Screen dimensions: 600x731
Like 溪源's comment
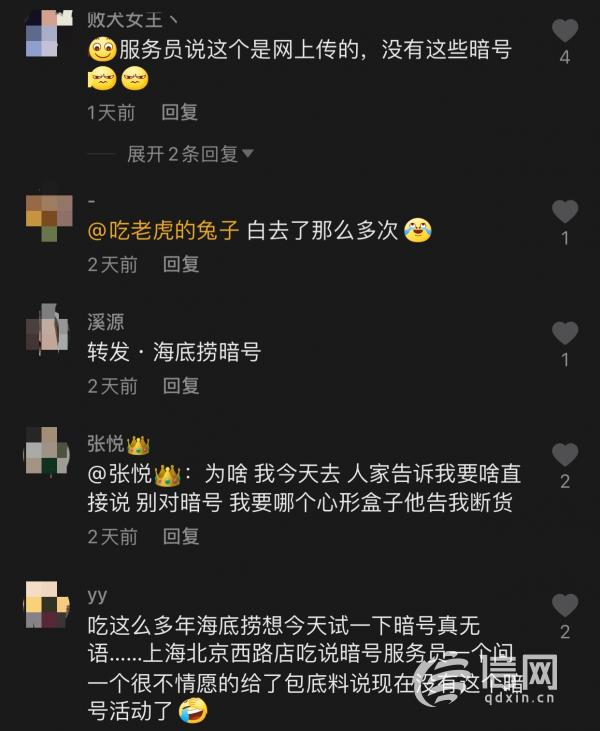click(565, 333)
